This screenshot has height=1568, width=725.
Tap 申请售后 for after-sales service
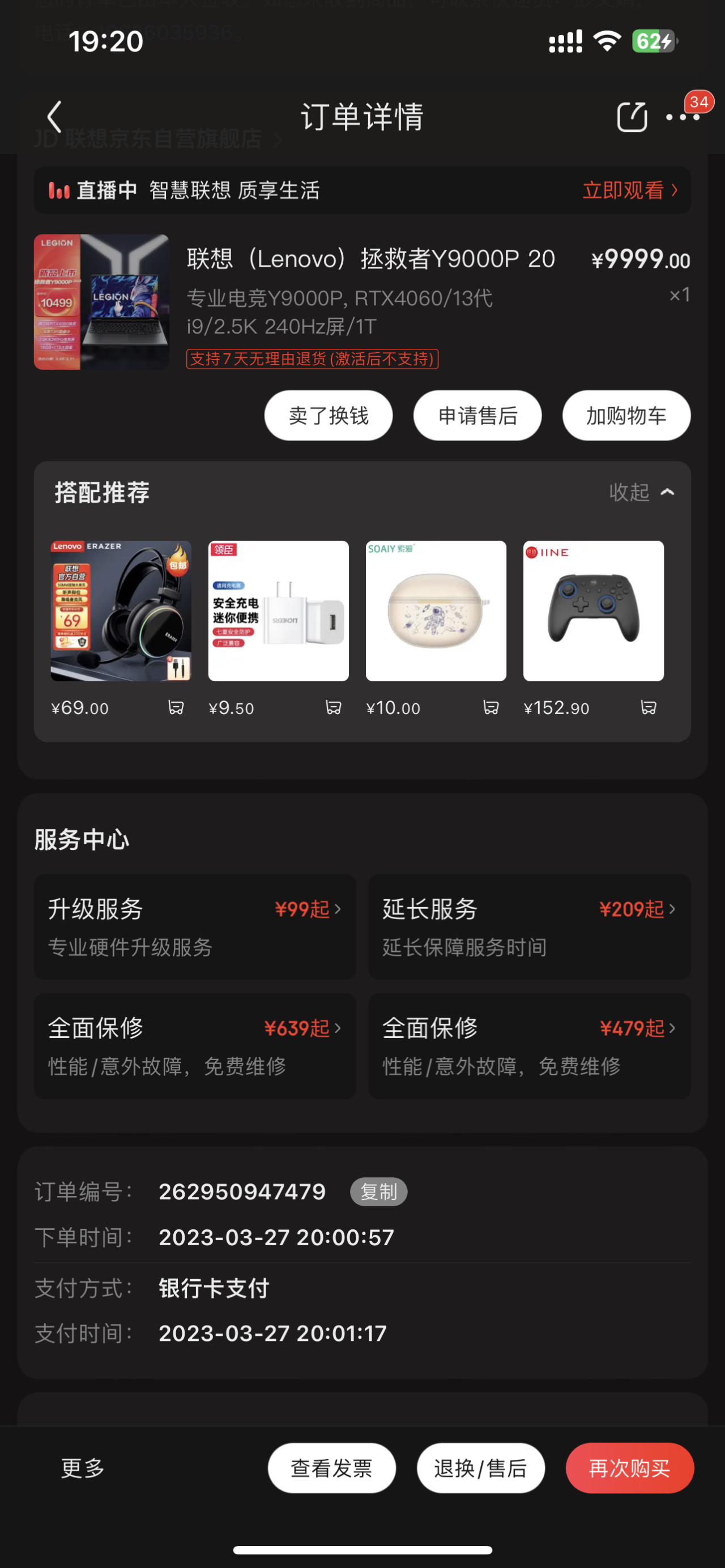click(478, 416)
